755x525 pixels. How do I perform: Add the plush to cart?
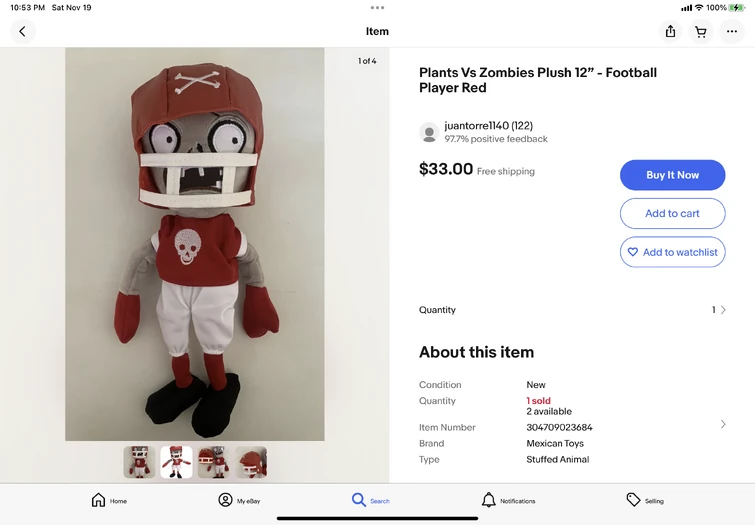point(672,213)
